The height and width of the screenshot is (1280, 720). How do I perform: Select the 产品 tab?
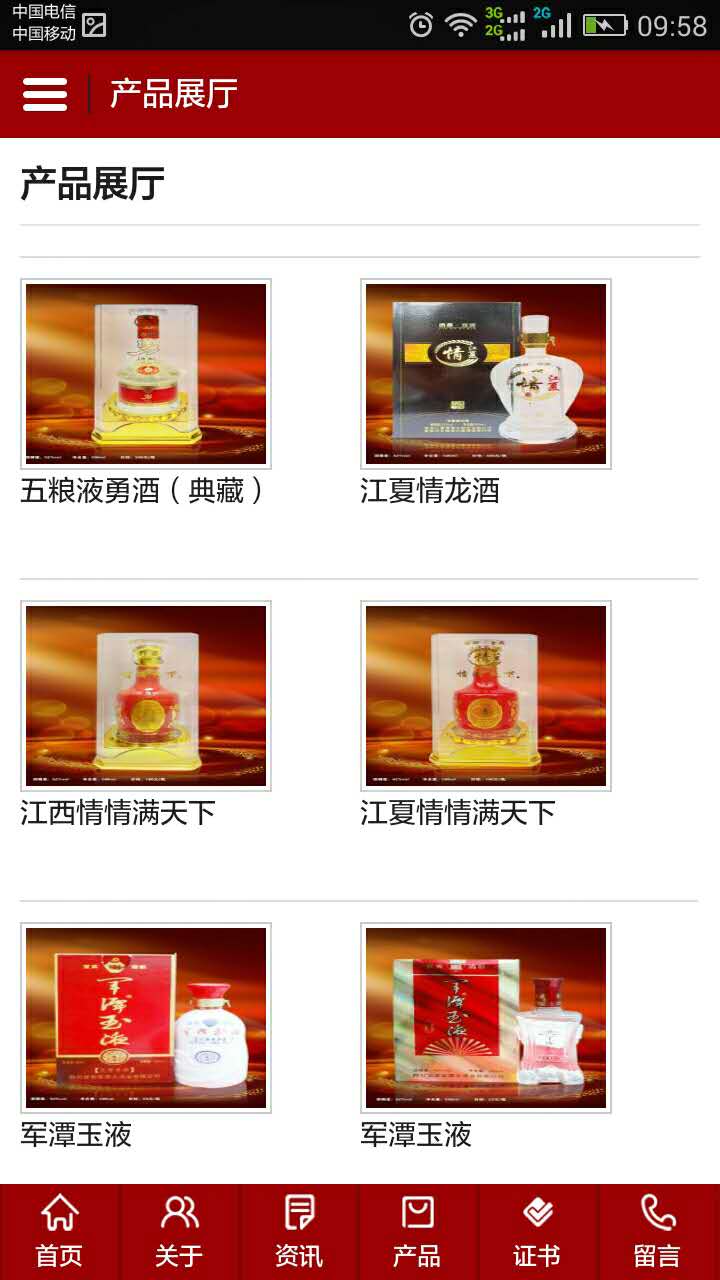[418, 1232]
